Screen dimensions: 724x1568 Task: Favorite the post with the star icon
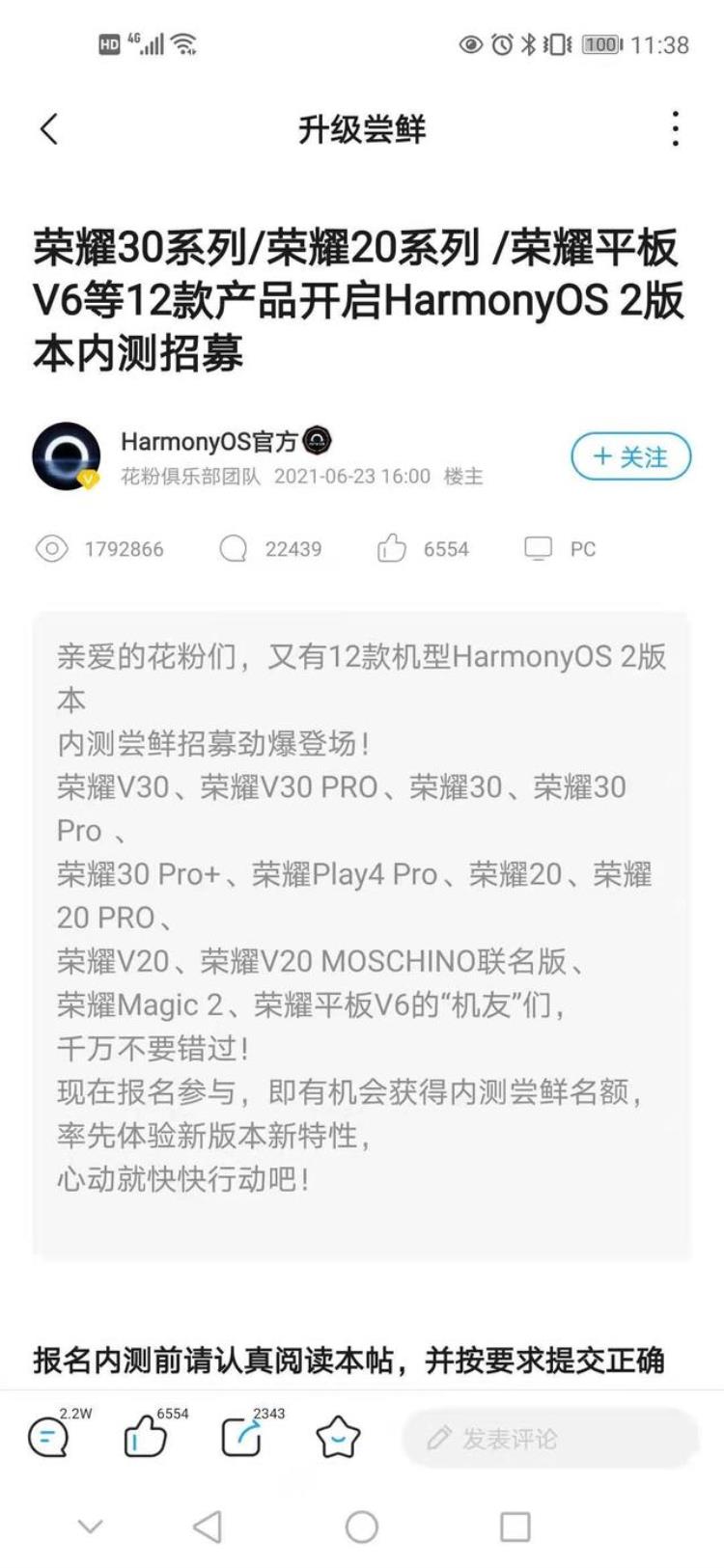336,1438
